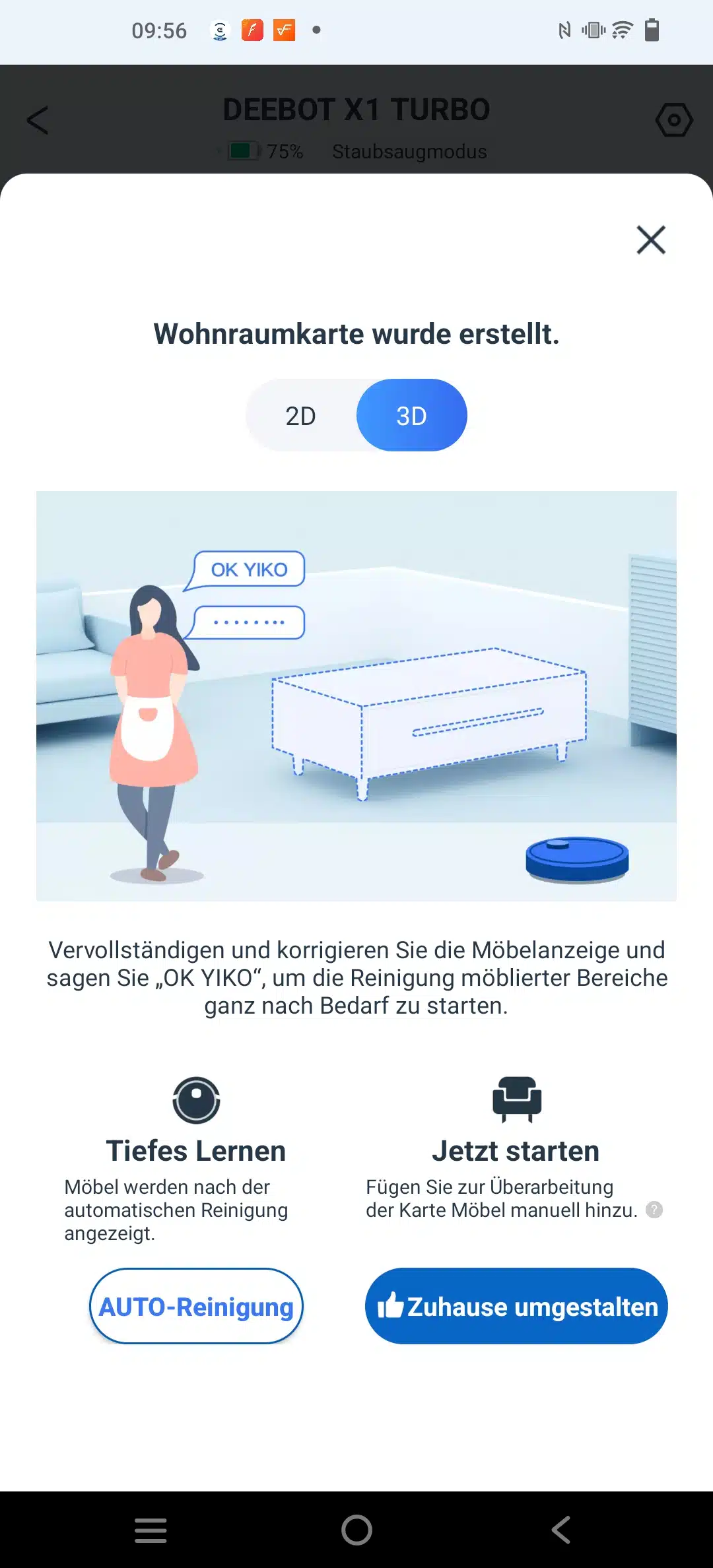Open recent apps from navigation bar
713x1568 pixels.
pyautogui.click(x=151, y=1529)
